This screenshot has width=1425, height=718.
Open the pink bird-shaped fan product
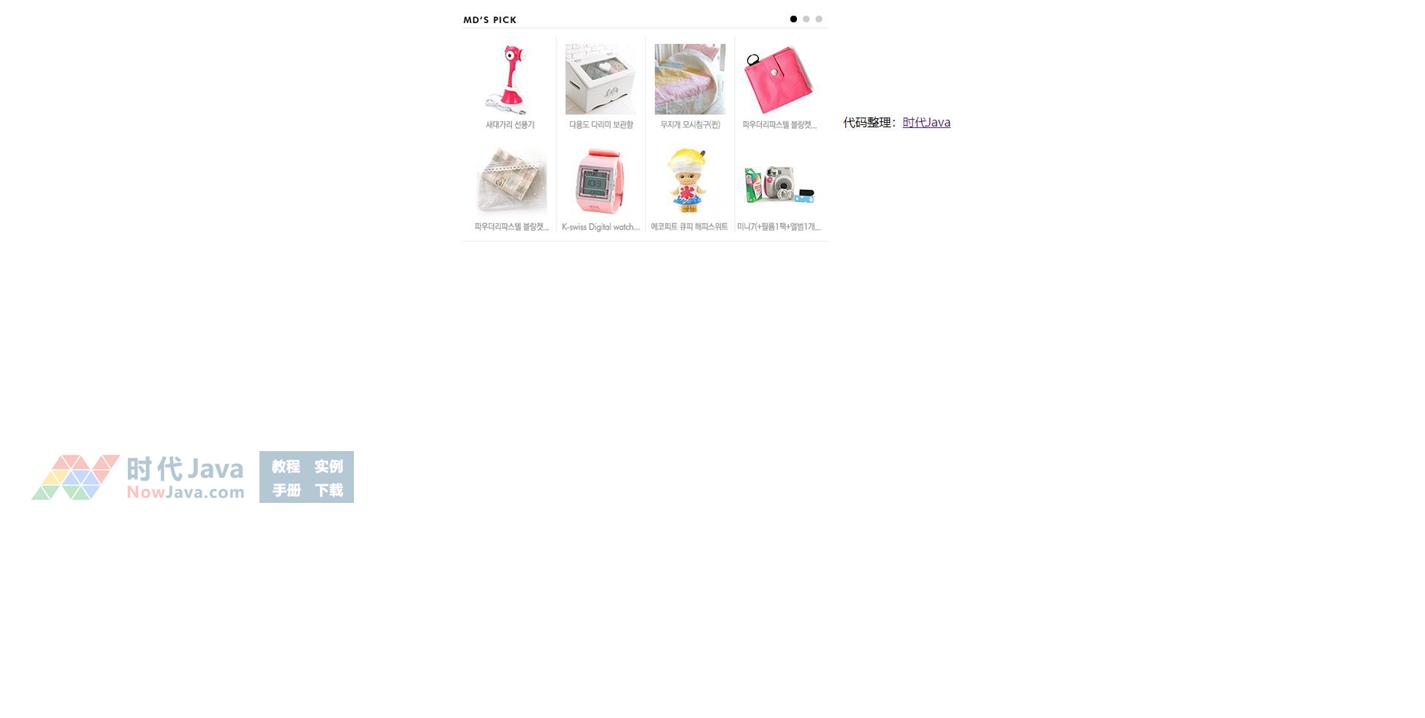[x=510, y=79]
